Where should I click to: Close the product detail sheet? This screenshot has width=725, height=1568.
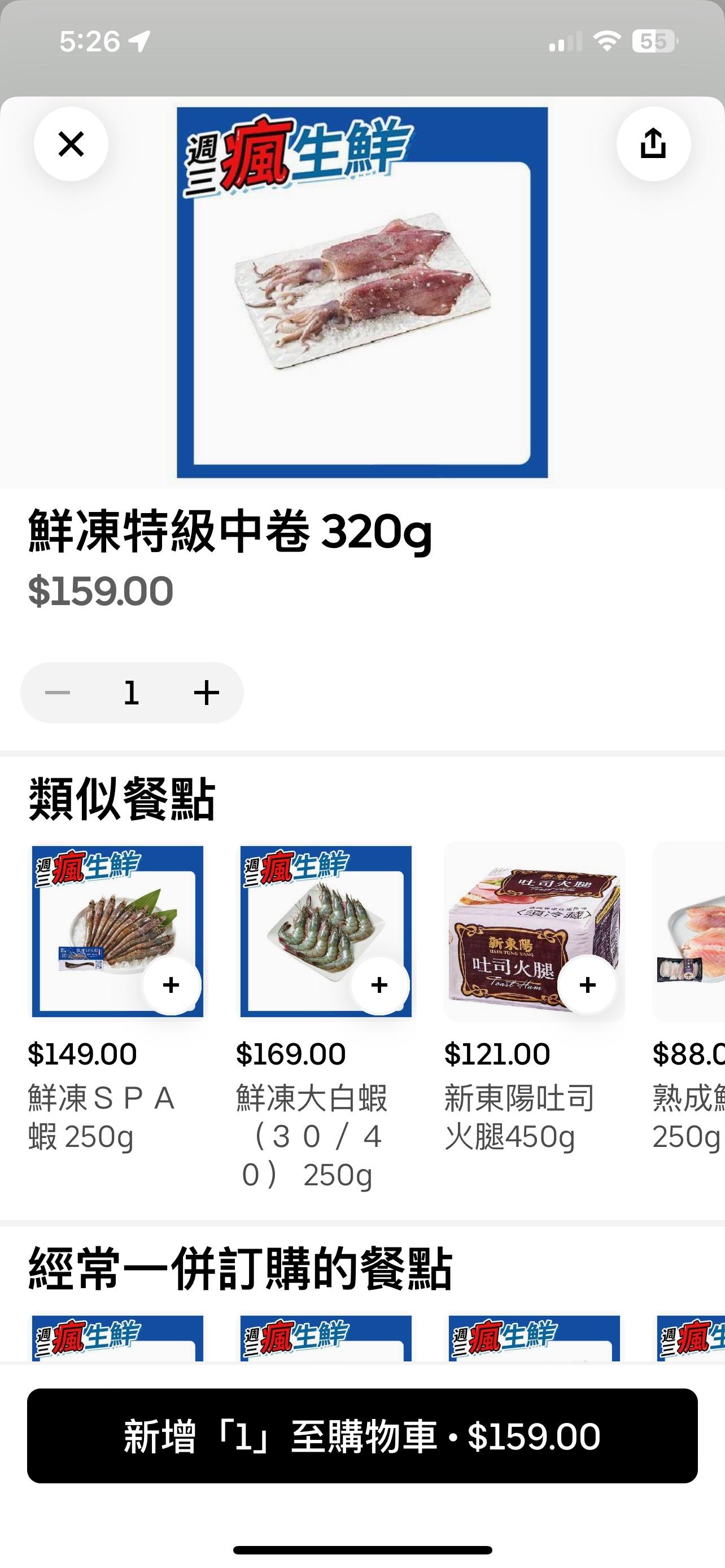[71, 144]
